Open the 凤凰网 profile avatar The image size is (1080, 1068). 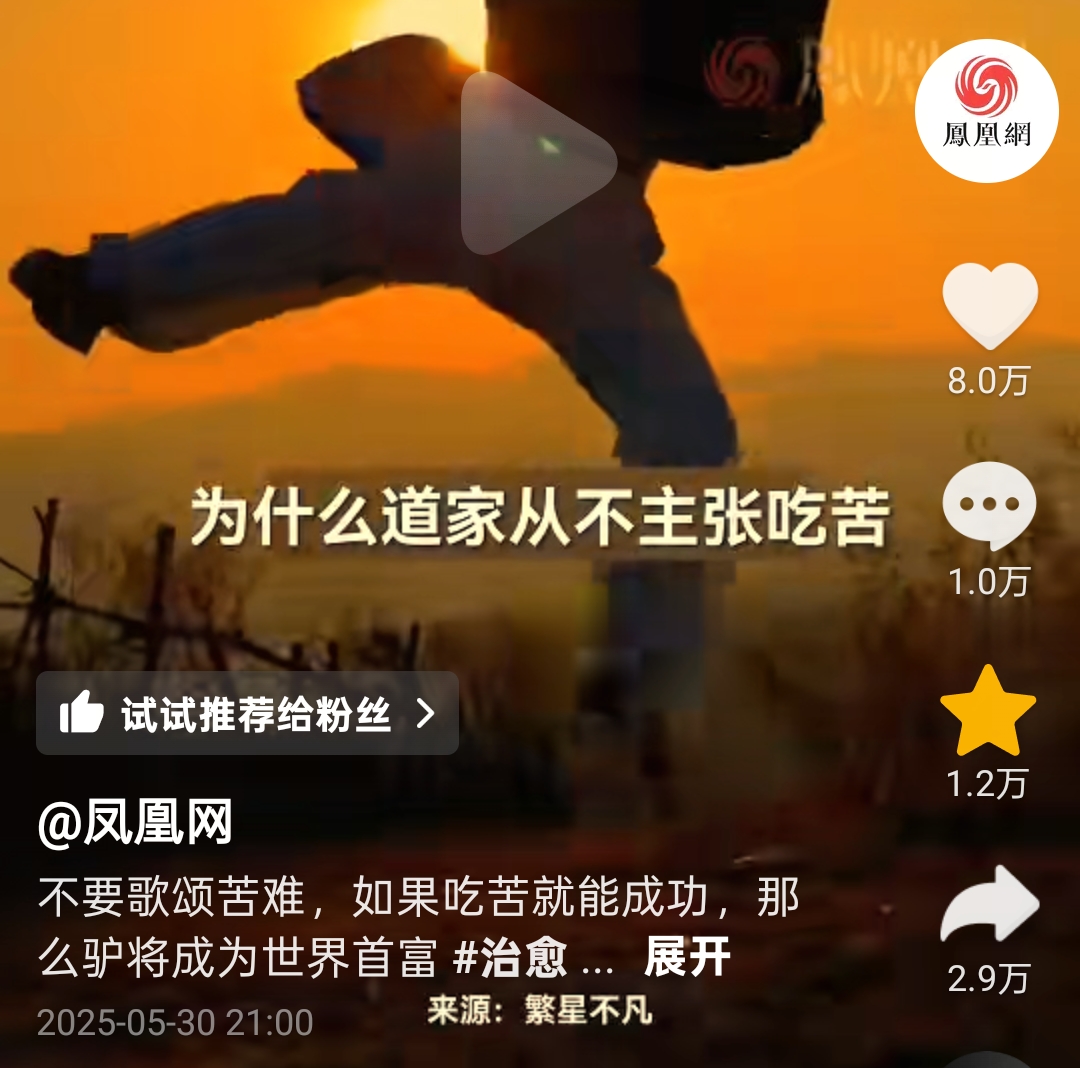(986, 110)
